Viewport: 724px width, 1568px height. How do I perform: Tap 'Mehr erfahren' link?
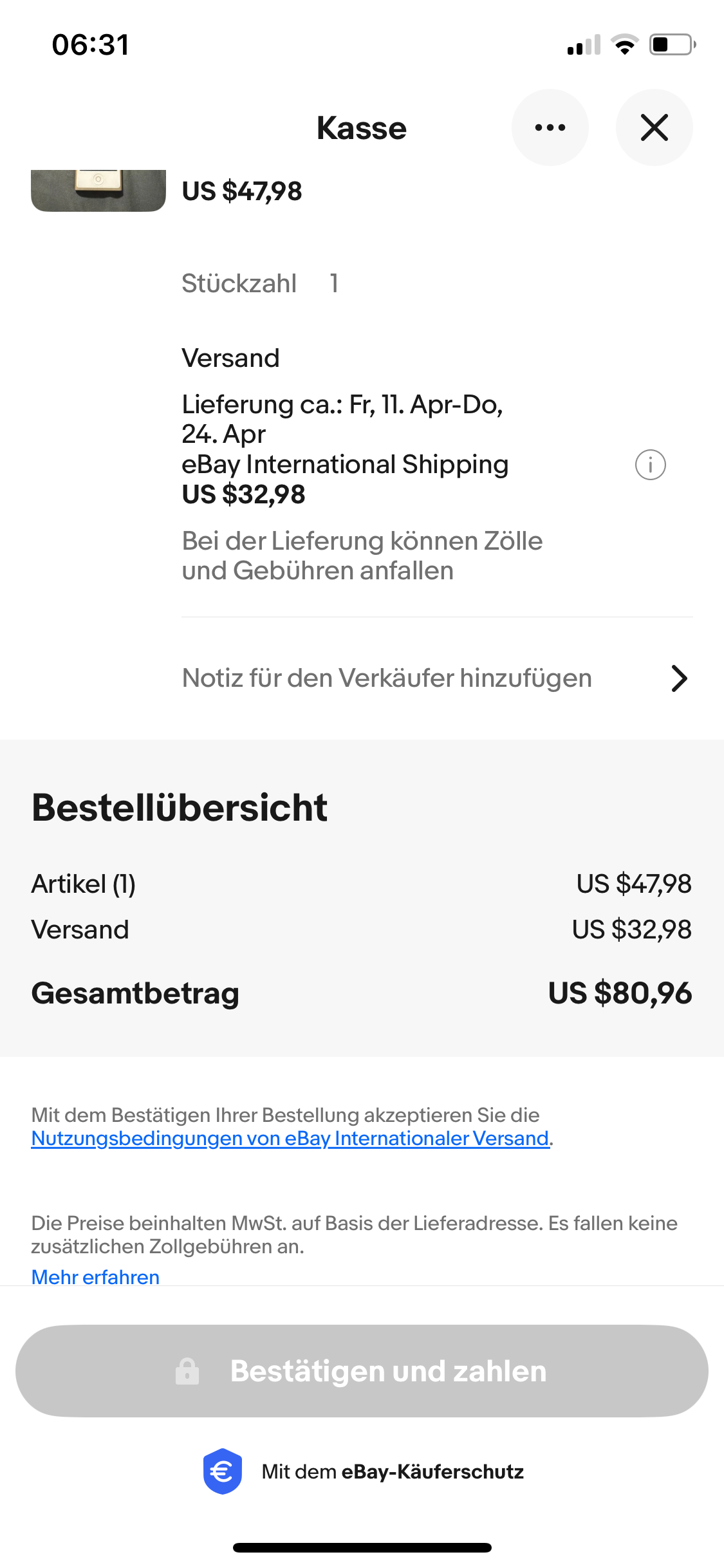(x=95, y=1276)
